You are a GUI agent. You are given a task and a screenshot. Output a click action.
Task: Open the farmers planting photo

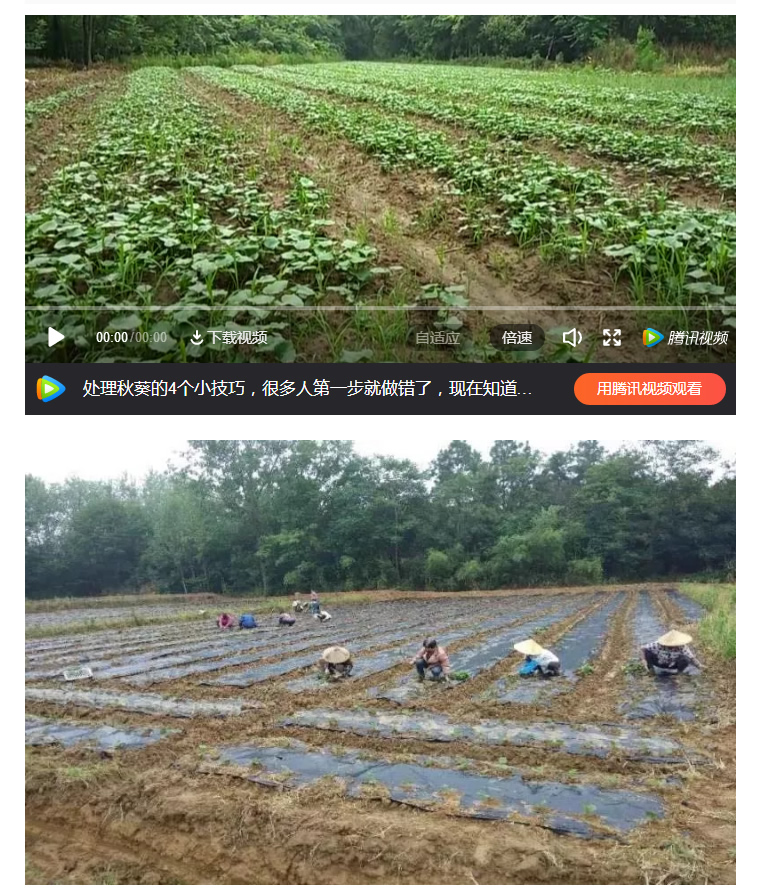380,662
